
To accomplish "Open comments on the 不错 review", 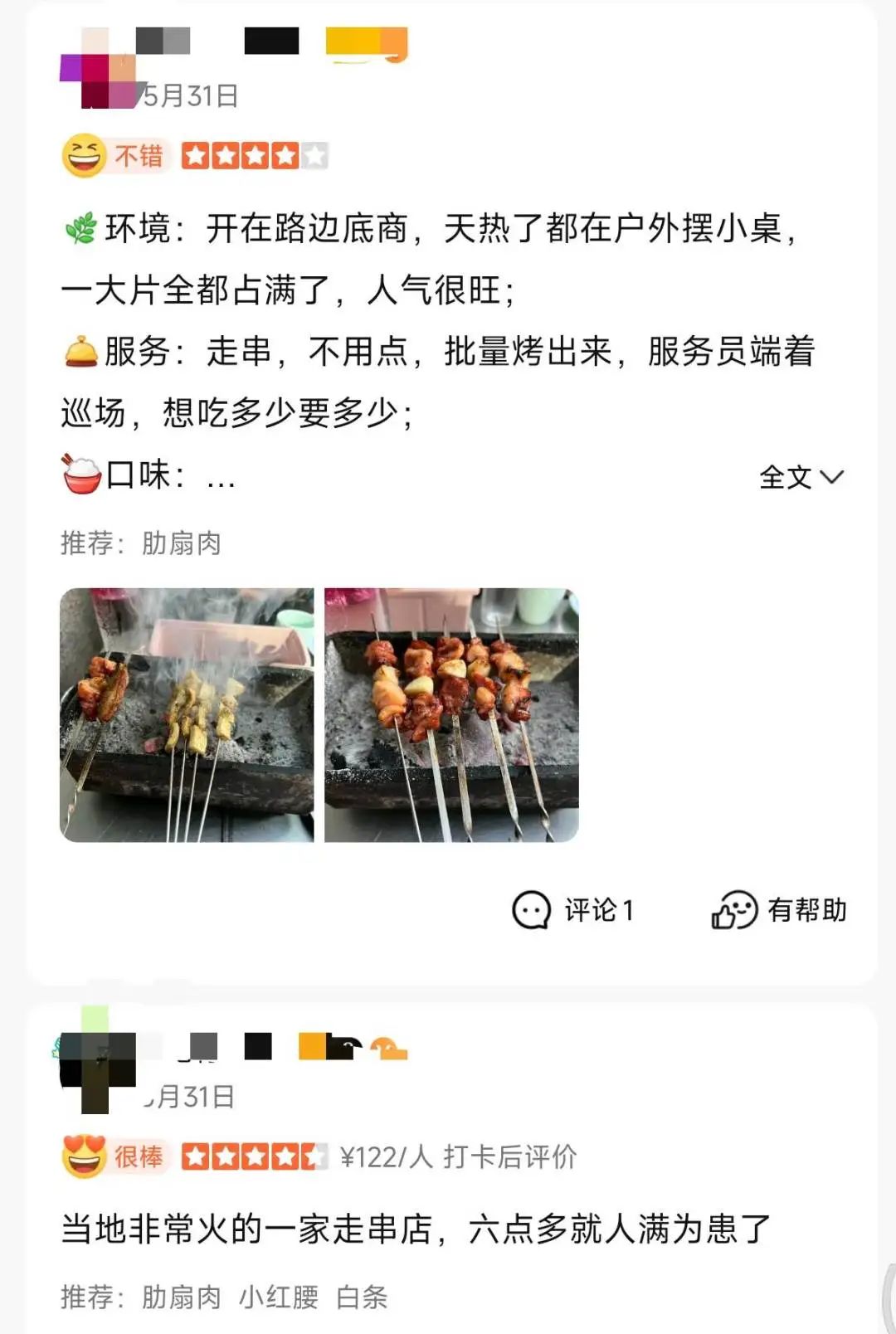I will pos(573,910).
